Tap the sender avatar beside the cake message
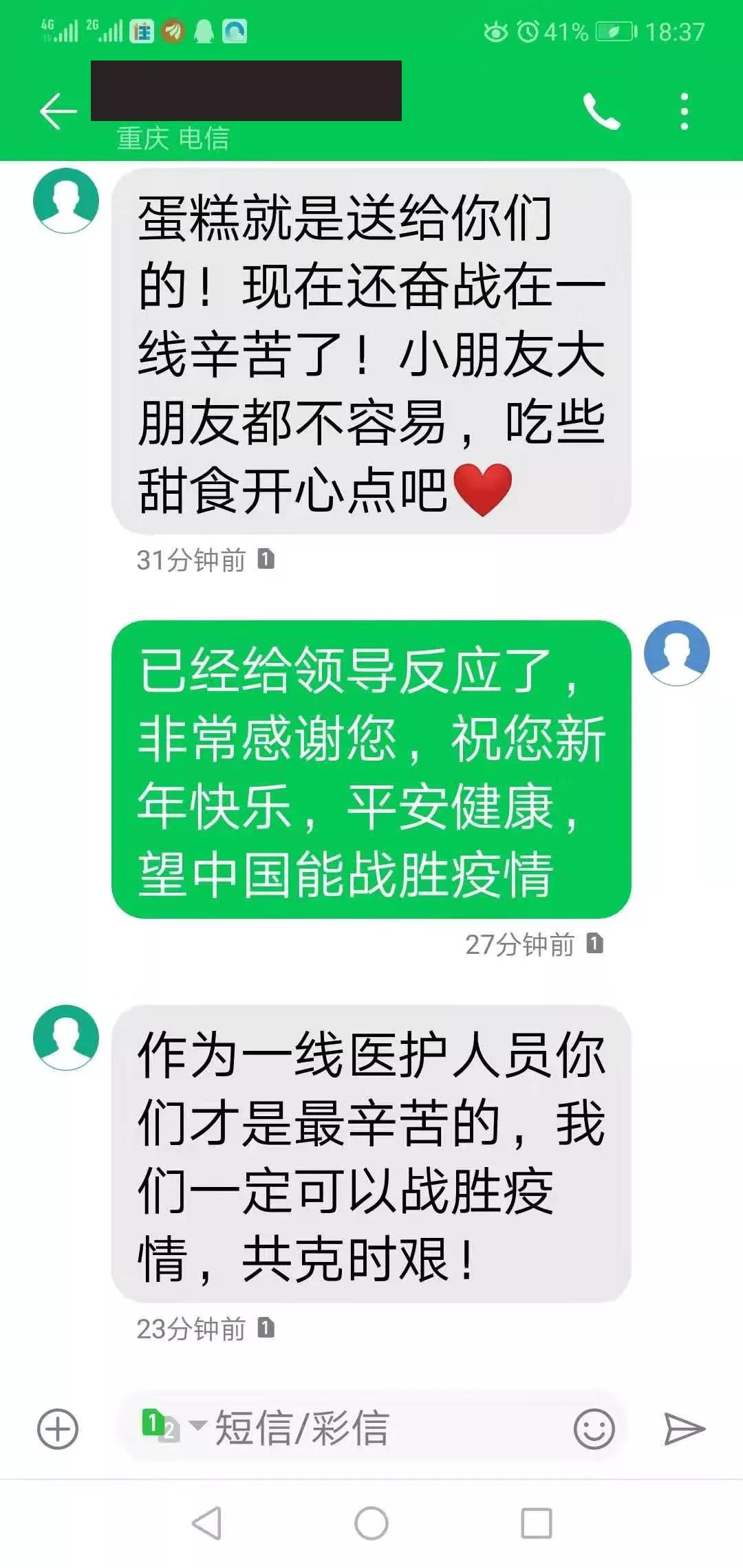Image resolution: width=743 pixels, height=1568 pixels. [x=66, y=201]
